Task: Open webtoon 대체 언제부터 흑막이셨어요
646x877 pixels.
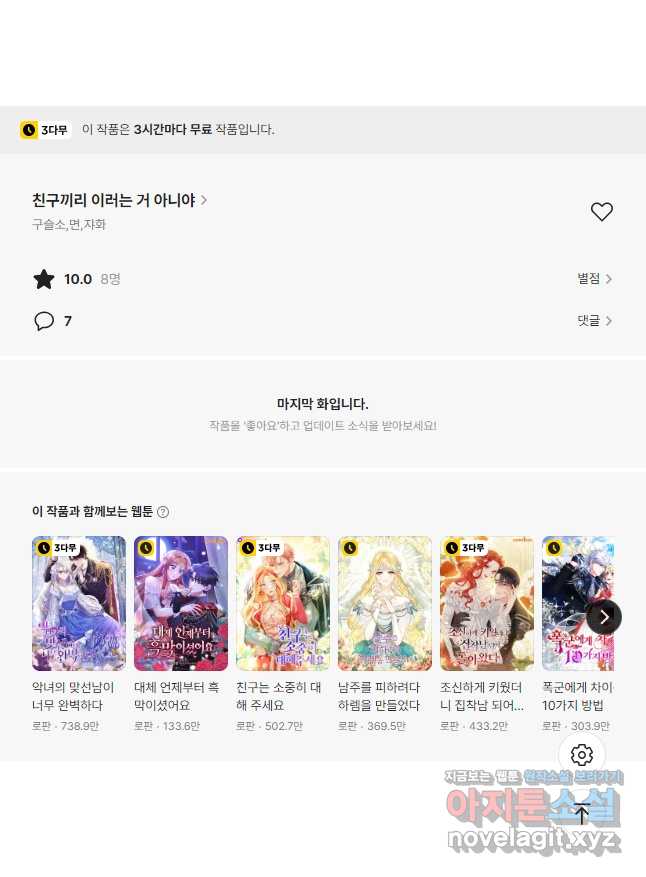Action: point(181,603)
